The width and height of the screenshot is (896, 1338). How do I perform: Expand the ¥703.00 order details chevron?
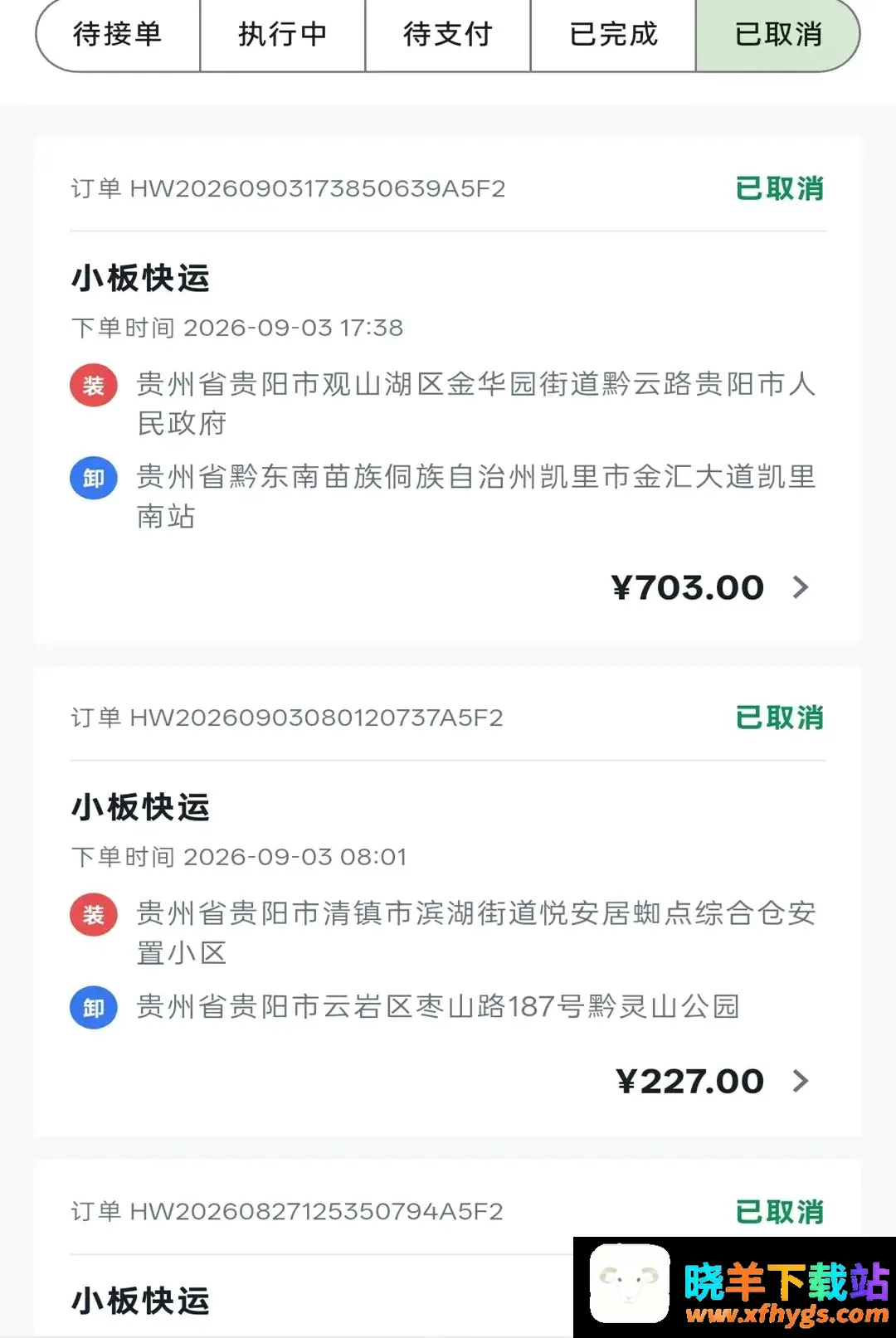click(801, 587)
